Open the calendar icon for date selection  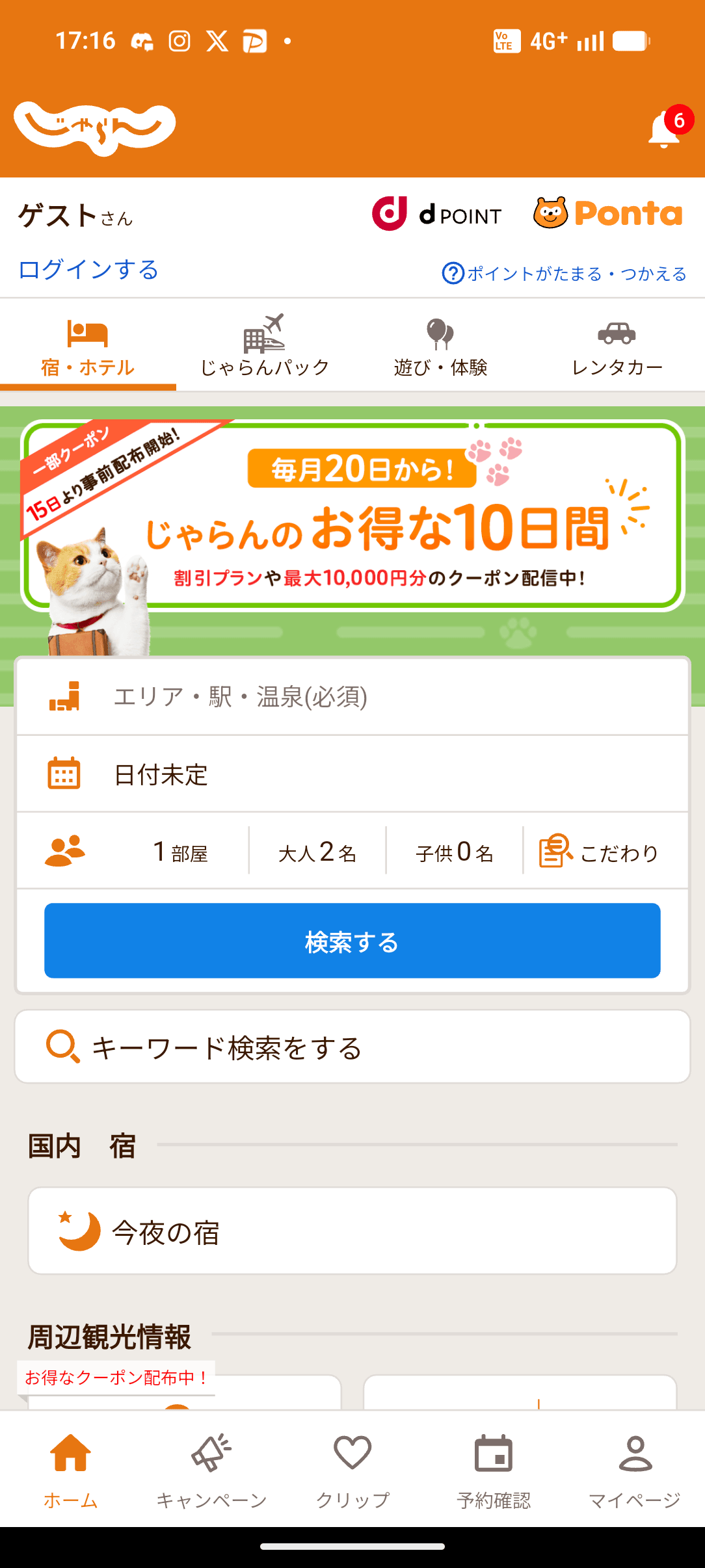click(63, 774)
